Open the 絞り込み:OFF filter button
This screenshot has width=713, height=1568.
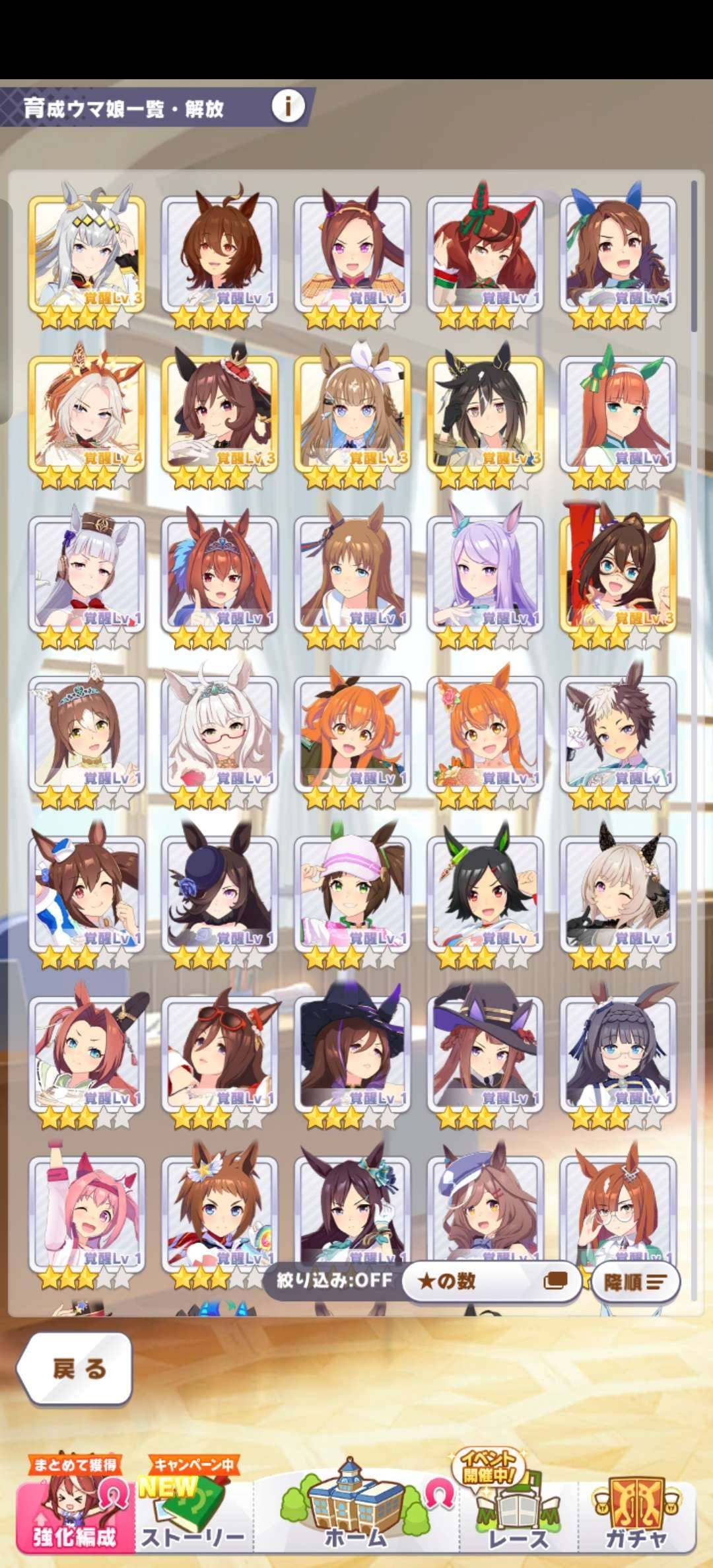click(334, 1281)
